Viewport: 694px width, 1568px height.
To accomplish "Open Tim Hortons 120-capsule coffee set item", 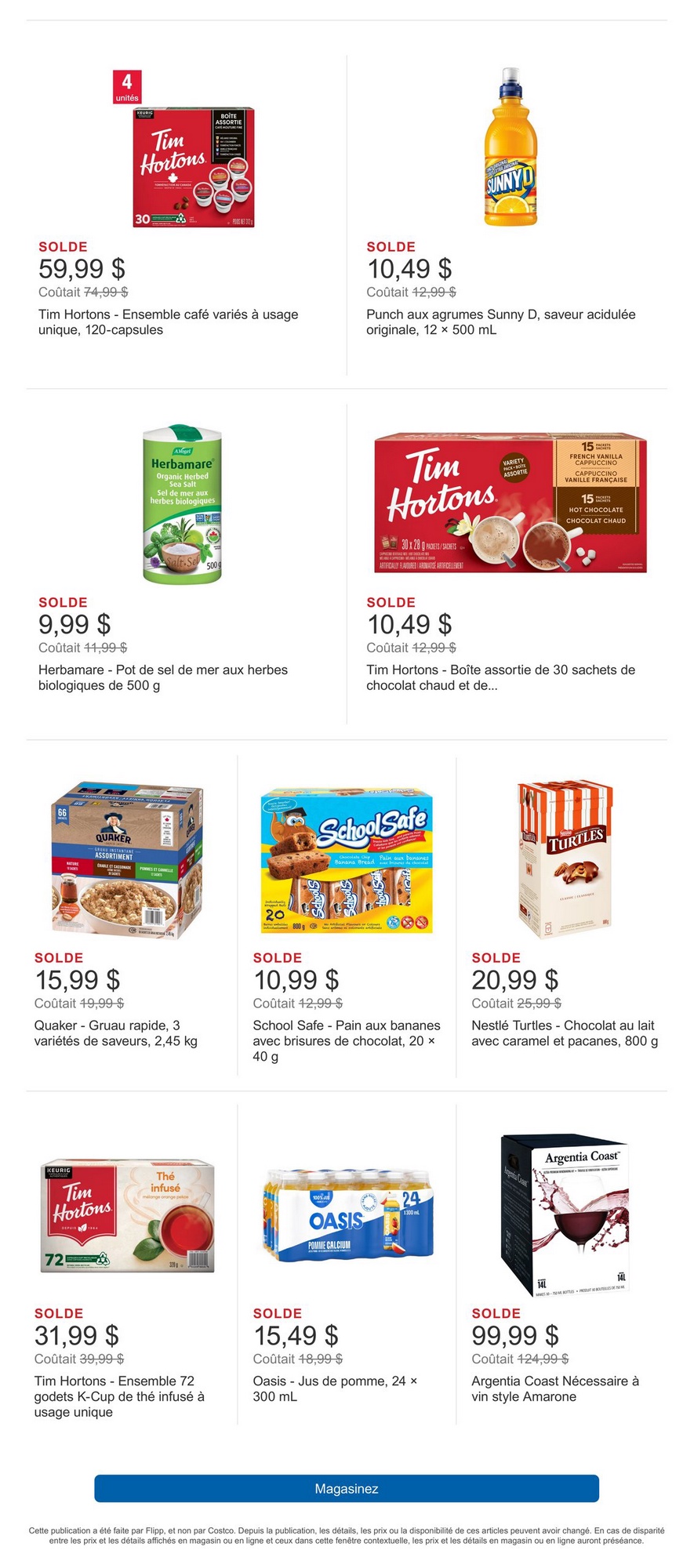I will click(x=193, y=168).
